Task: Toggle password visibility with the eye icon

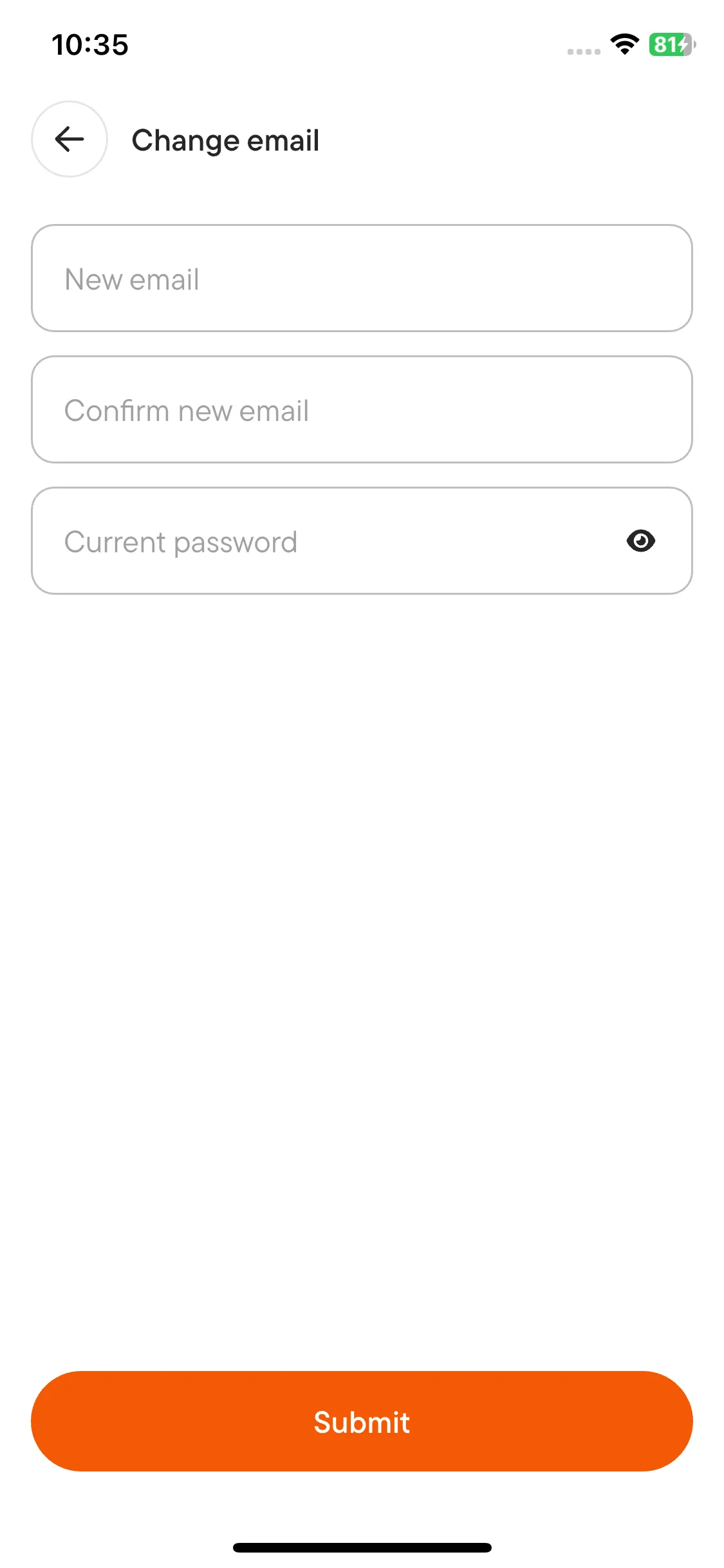Action: click(640, 541)
